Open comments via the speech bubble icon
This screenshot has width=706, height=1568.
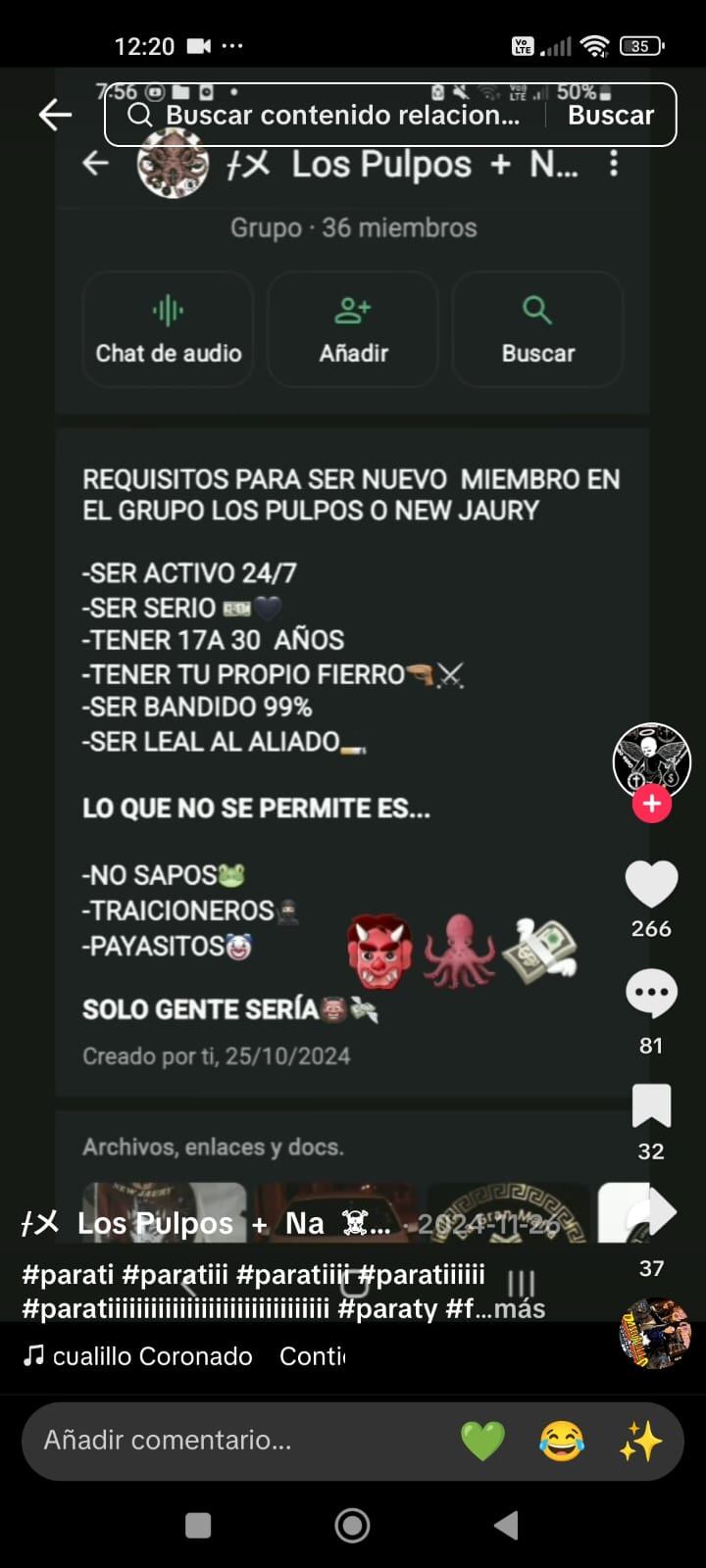coord(650,993)
